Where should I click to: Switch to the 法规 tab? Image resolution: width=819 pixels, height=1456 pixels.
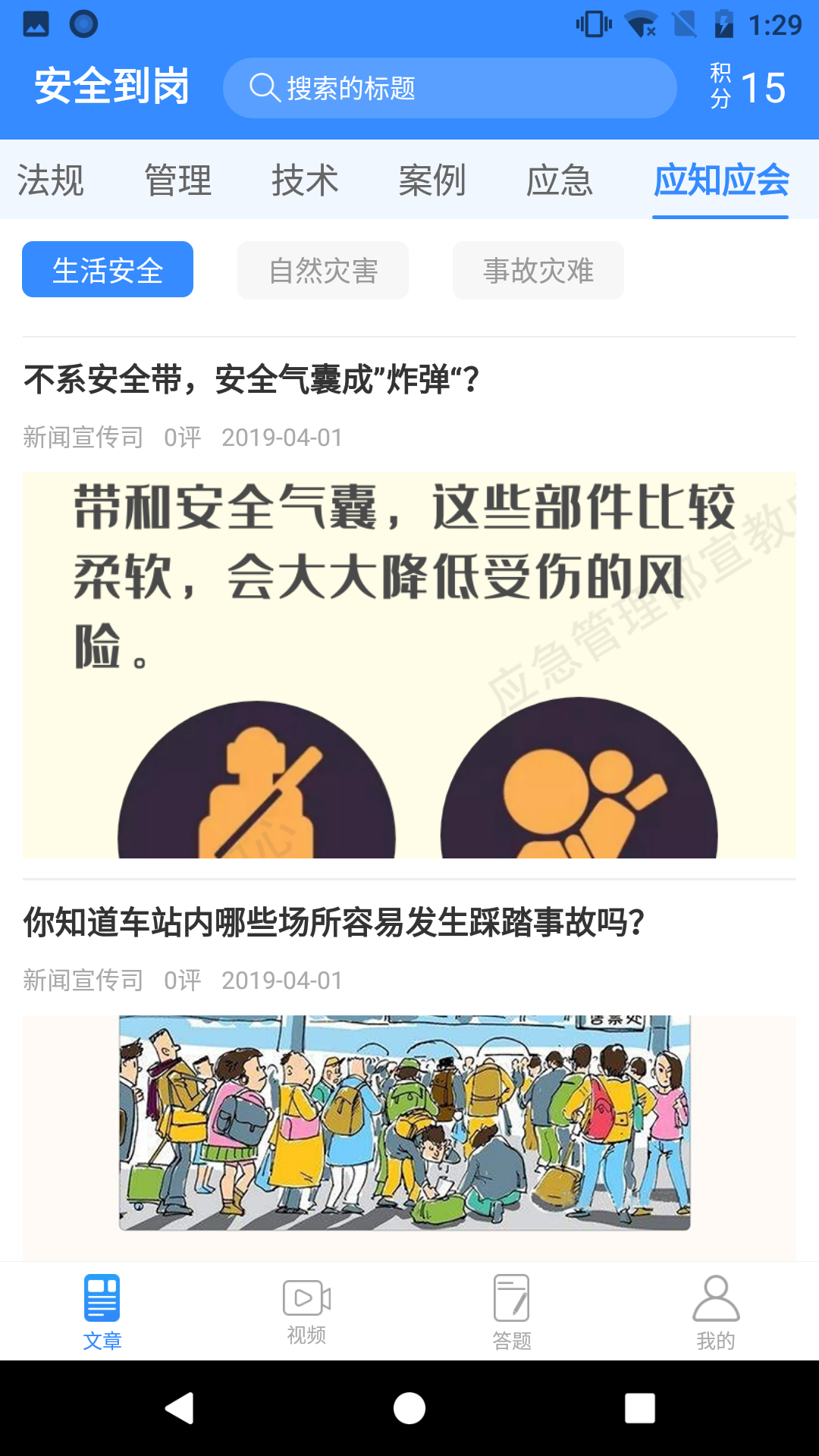click(x=50, y=180)
